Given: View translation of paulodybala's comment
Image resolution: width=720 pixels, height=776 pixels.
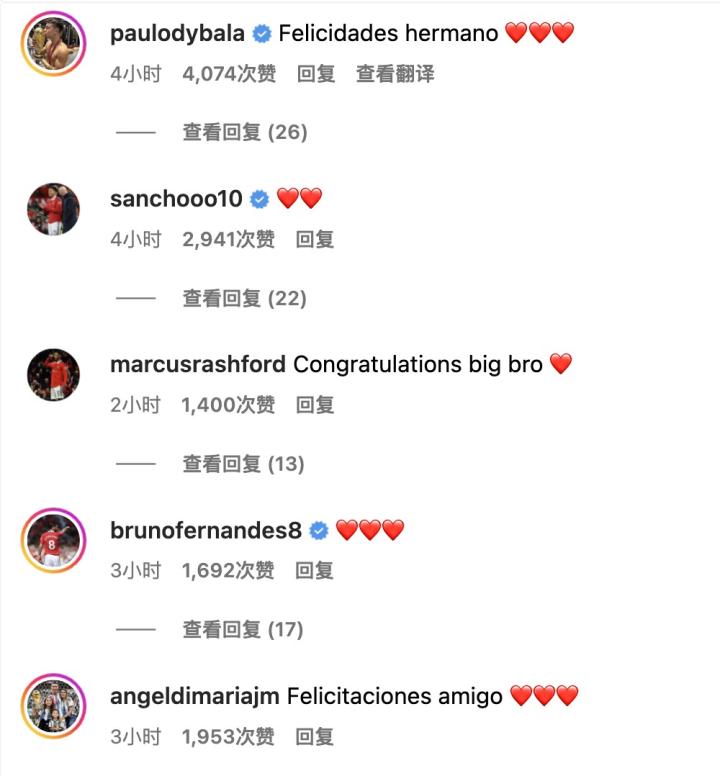Looking at the screenshot, I should pos(395,74).
